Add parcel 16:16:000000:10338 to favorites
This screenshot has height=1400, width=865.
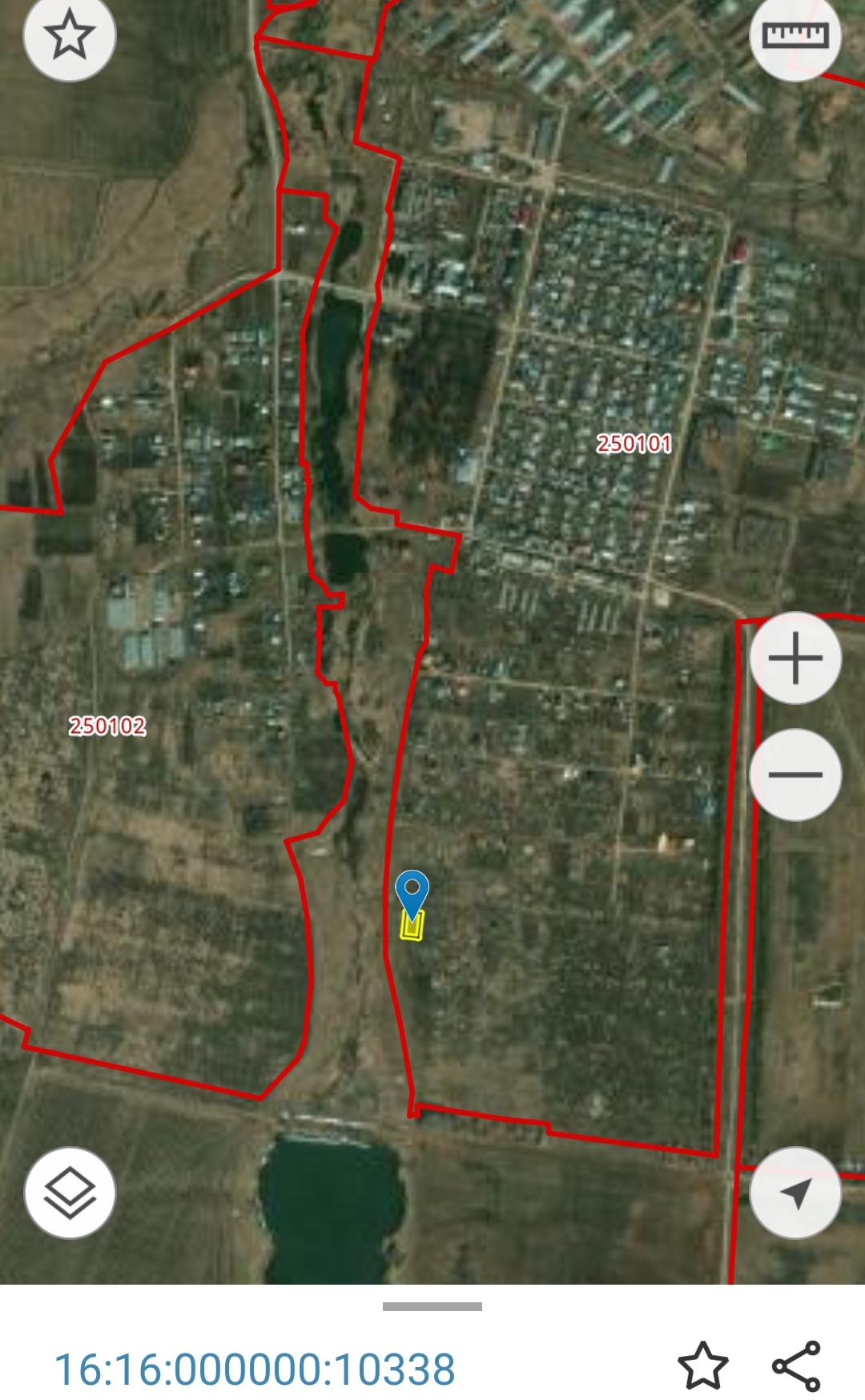coord(702,1366)
